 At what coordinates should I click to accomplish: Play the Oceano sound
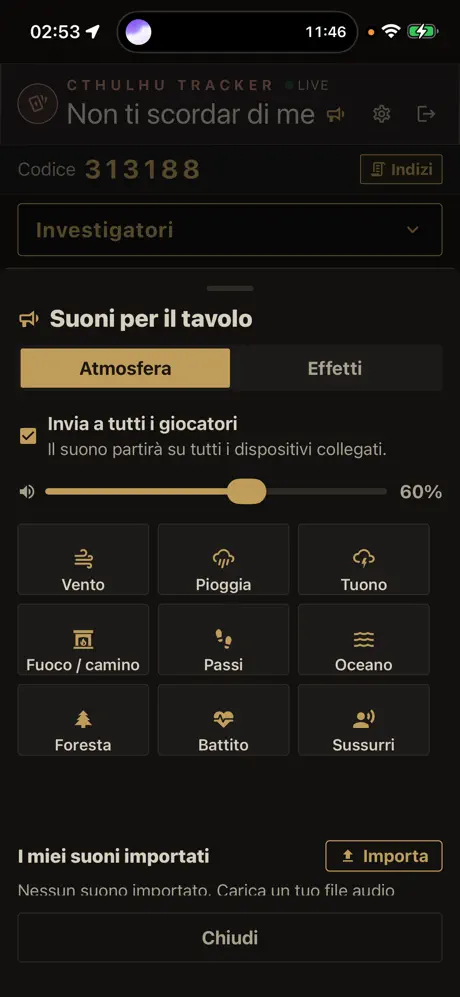pyautogui.click(x=364, y=640)
